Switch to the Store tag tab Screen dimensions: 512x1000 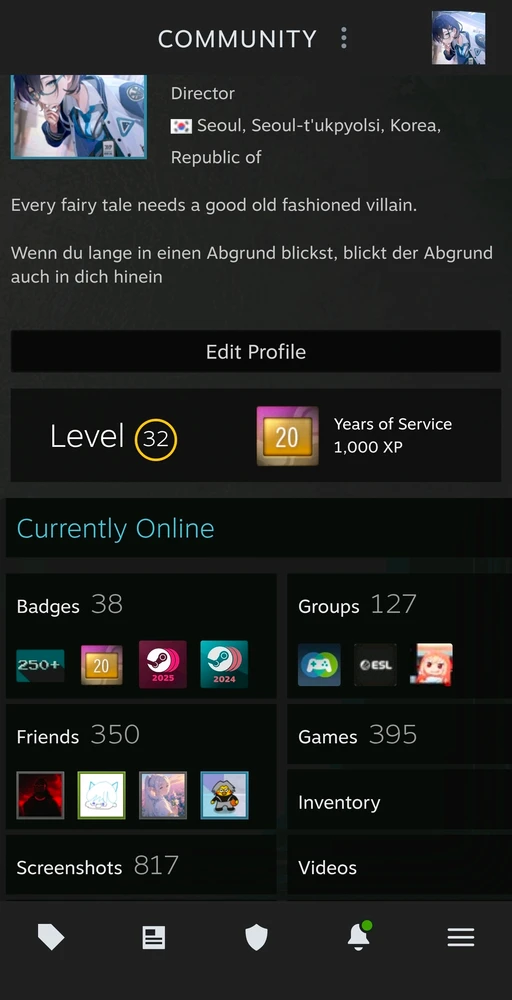51,937
